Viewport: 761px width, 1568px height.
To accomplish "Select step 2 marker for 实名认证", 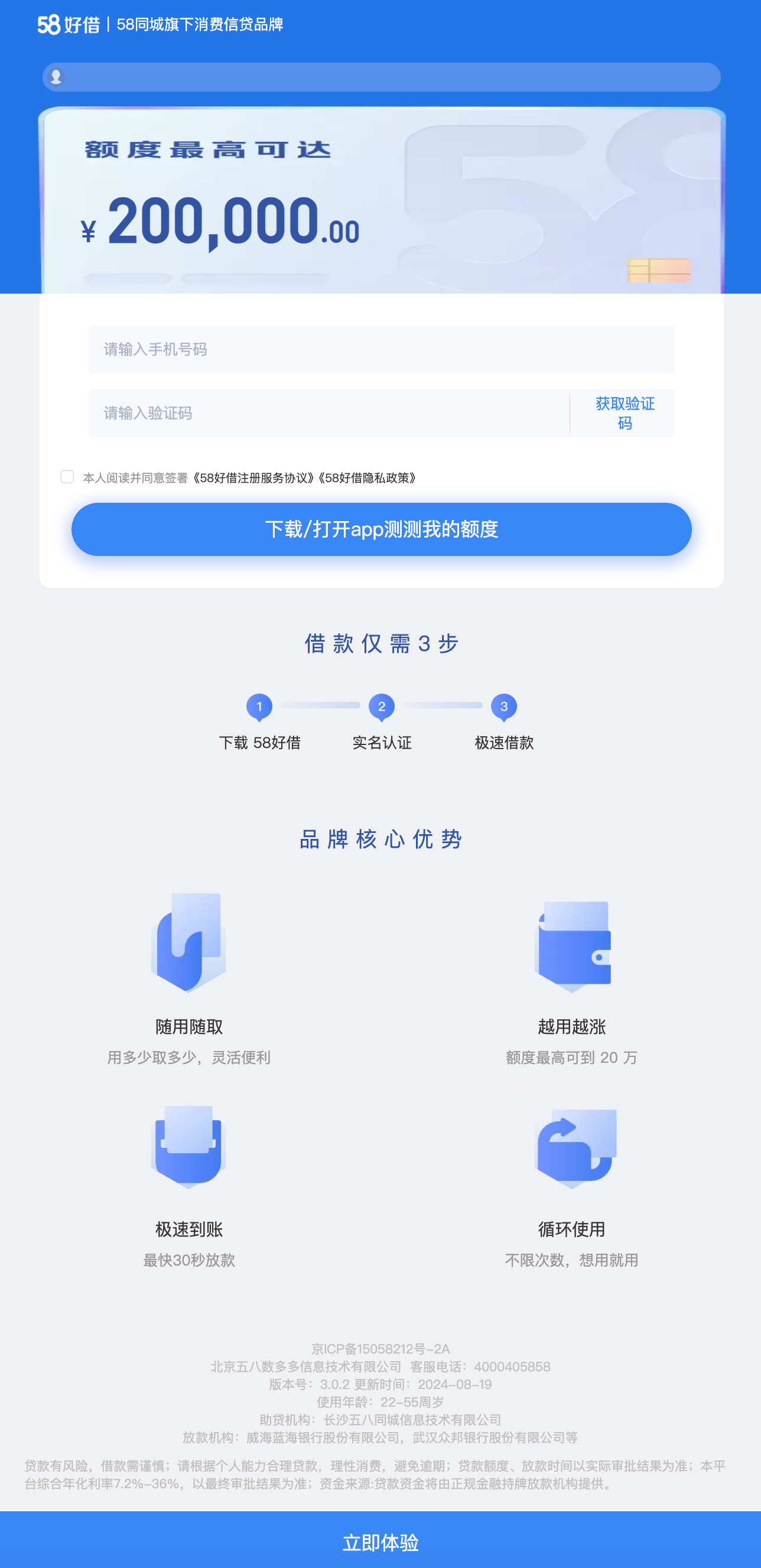I will pos(382,707).
